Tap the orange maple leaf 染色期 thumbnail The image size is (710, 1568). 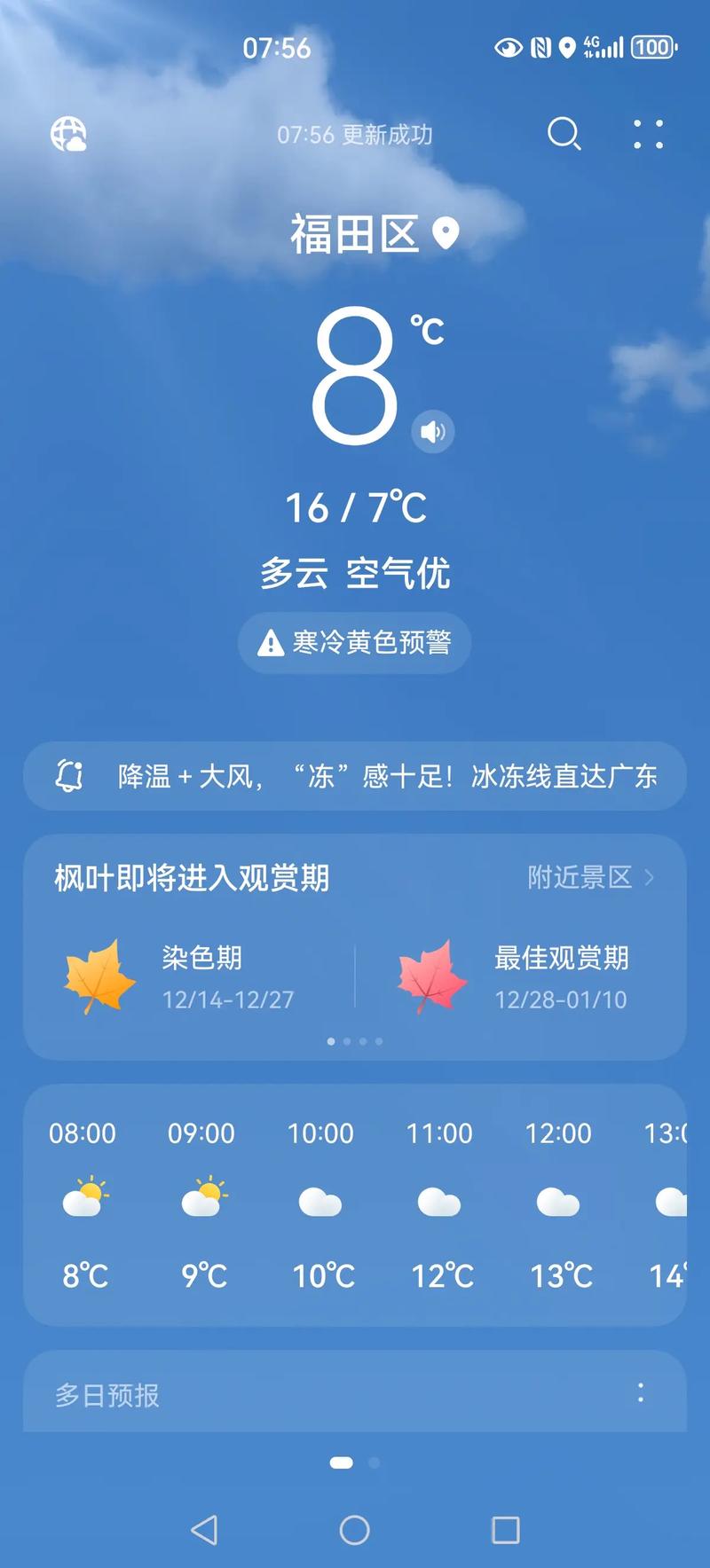coord(100,978)
